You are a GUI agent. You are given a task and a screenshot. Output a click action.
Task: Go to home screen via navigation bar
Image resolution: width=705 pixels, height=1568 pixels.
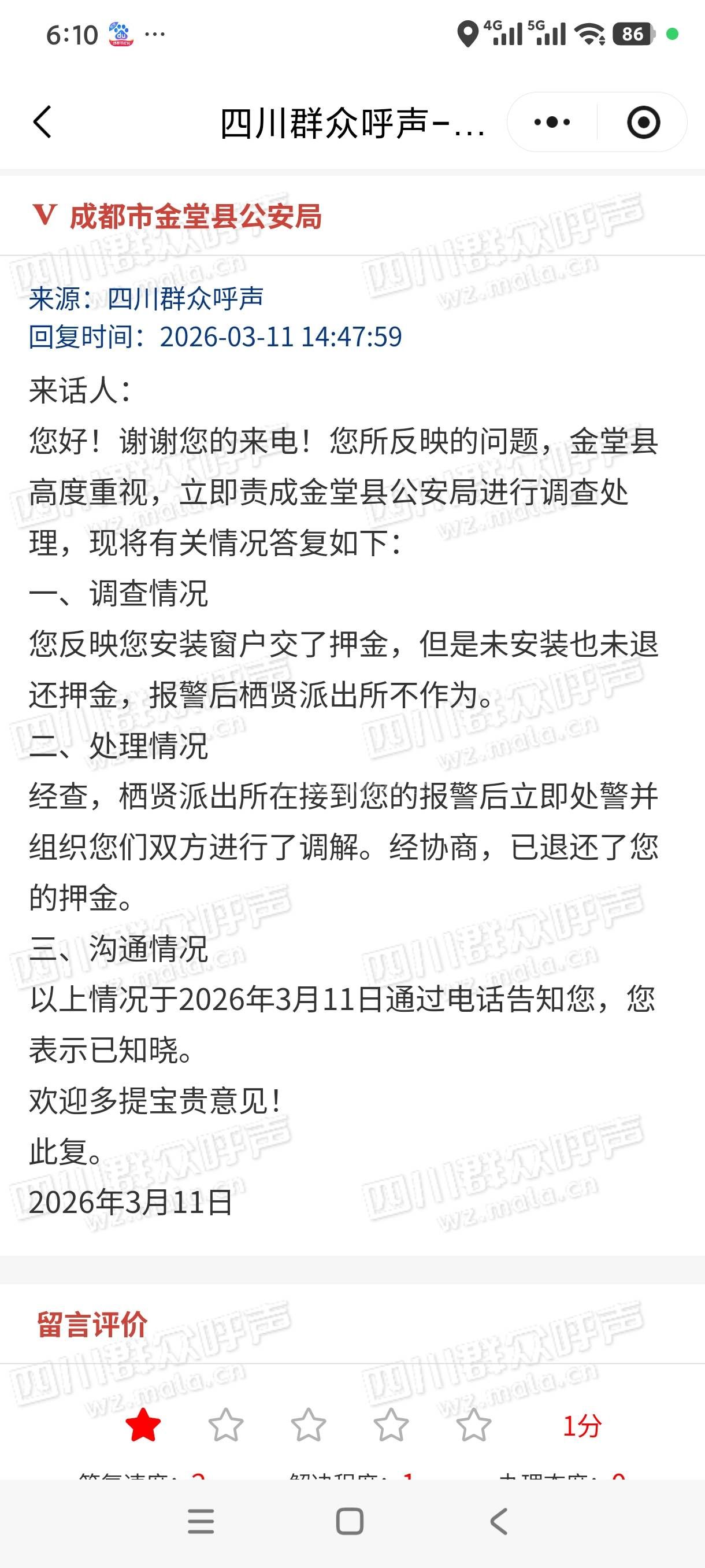coord(350,1522)
